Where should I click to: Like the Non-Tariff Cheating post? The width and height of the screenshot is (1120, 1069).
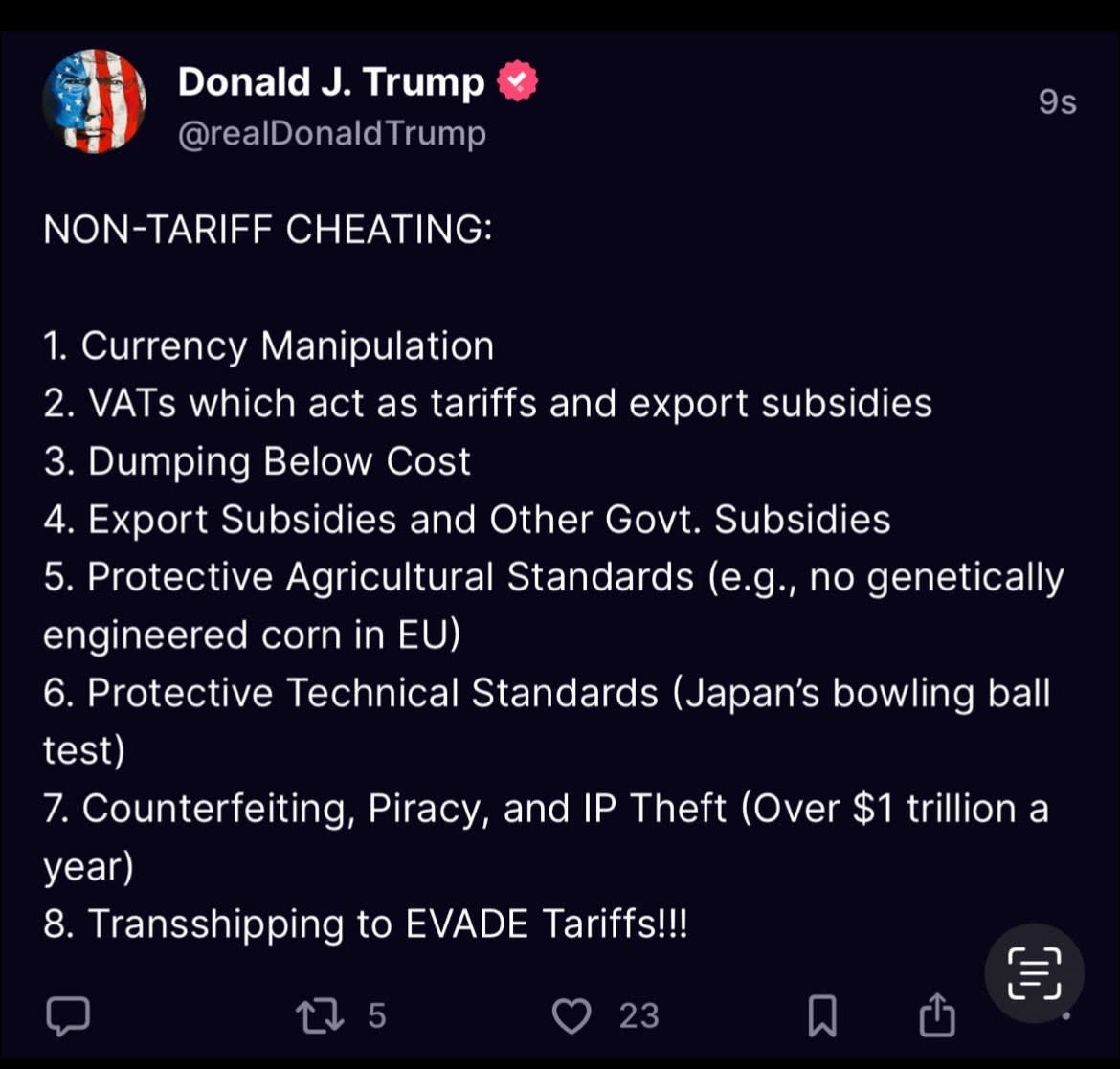pos(572,1015)
